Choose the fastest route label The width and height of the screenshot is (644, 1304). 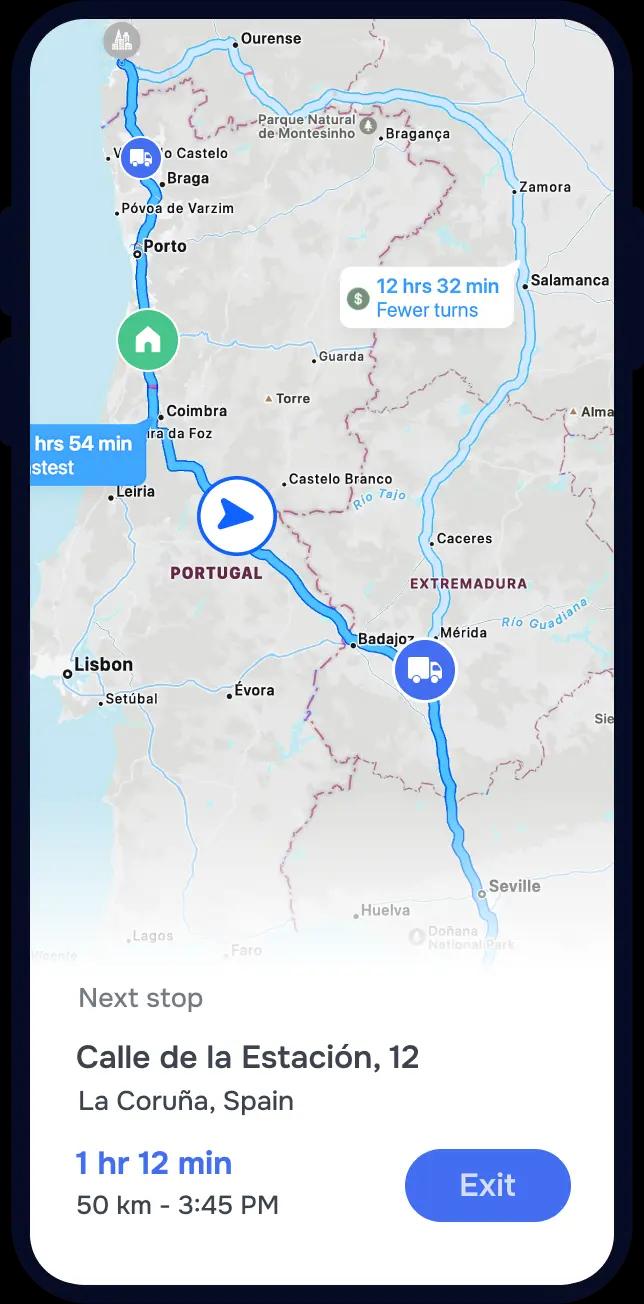click(84, 455)
